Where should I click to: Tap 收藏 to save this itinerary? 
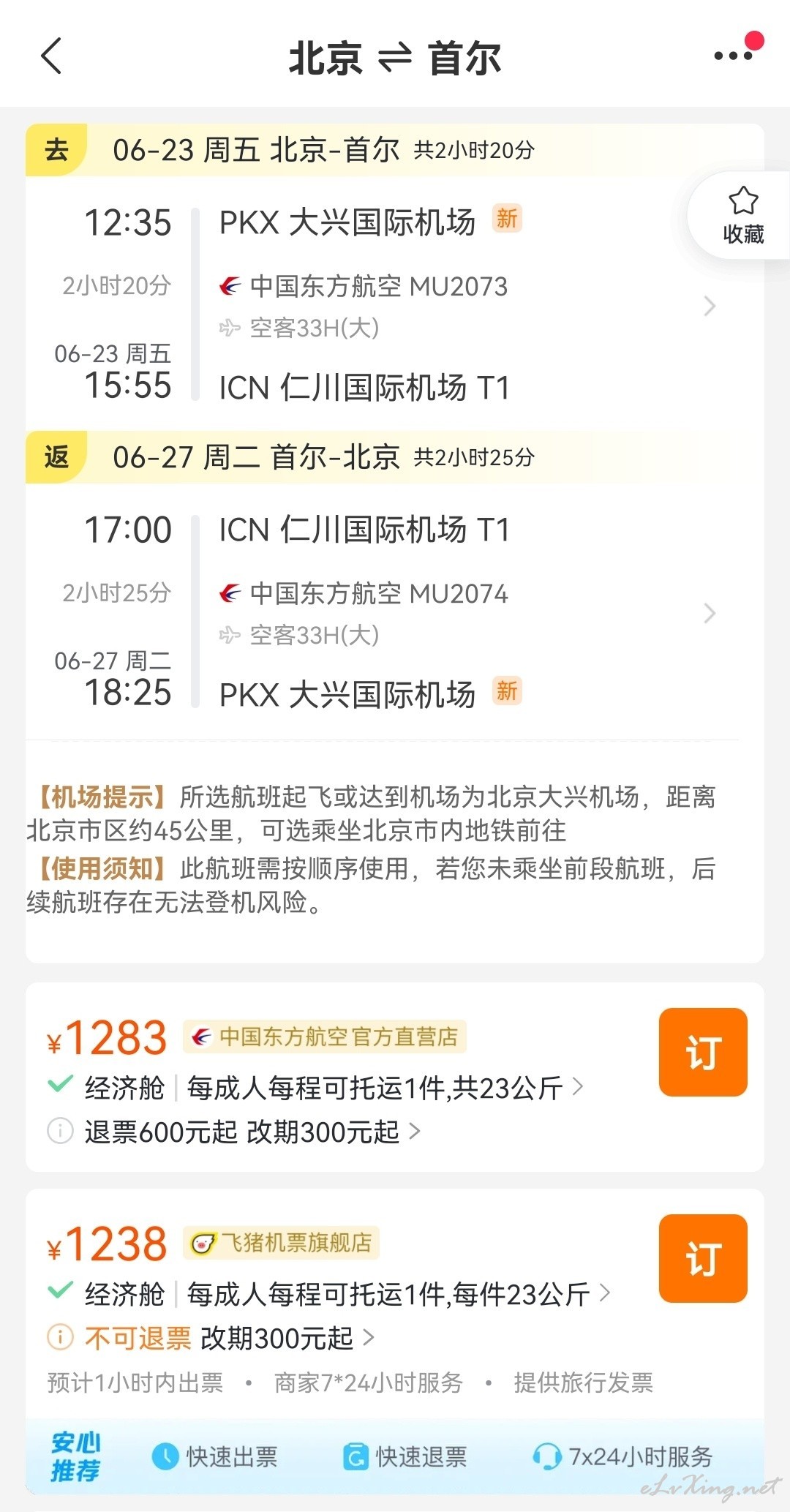[x=743, y=215]
